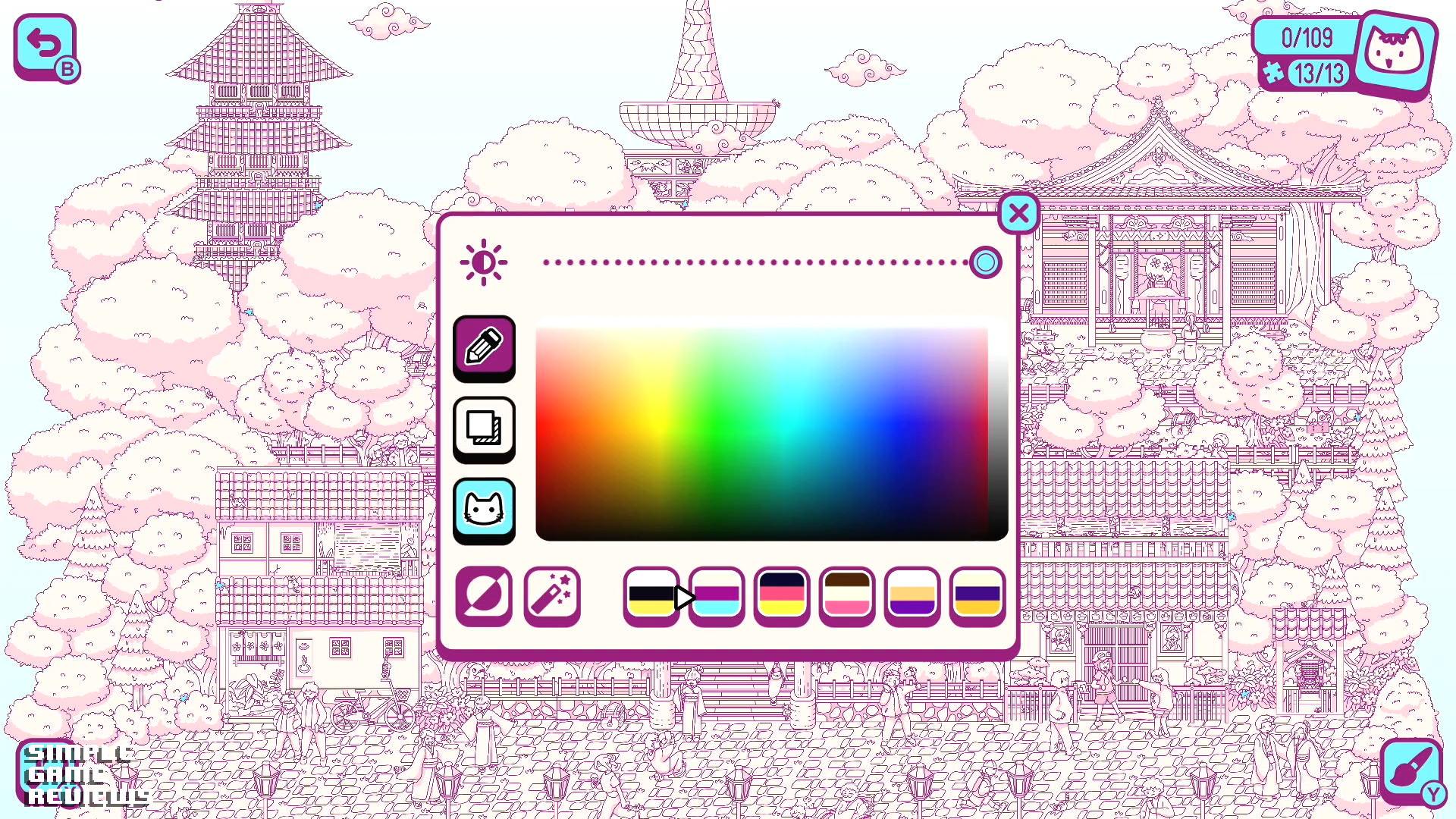Close the color picker dialog
Image resolution: width=1456 pixels, height=819 pixels.
(x=1018, y=214)
